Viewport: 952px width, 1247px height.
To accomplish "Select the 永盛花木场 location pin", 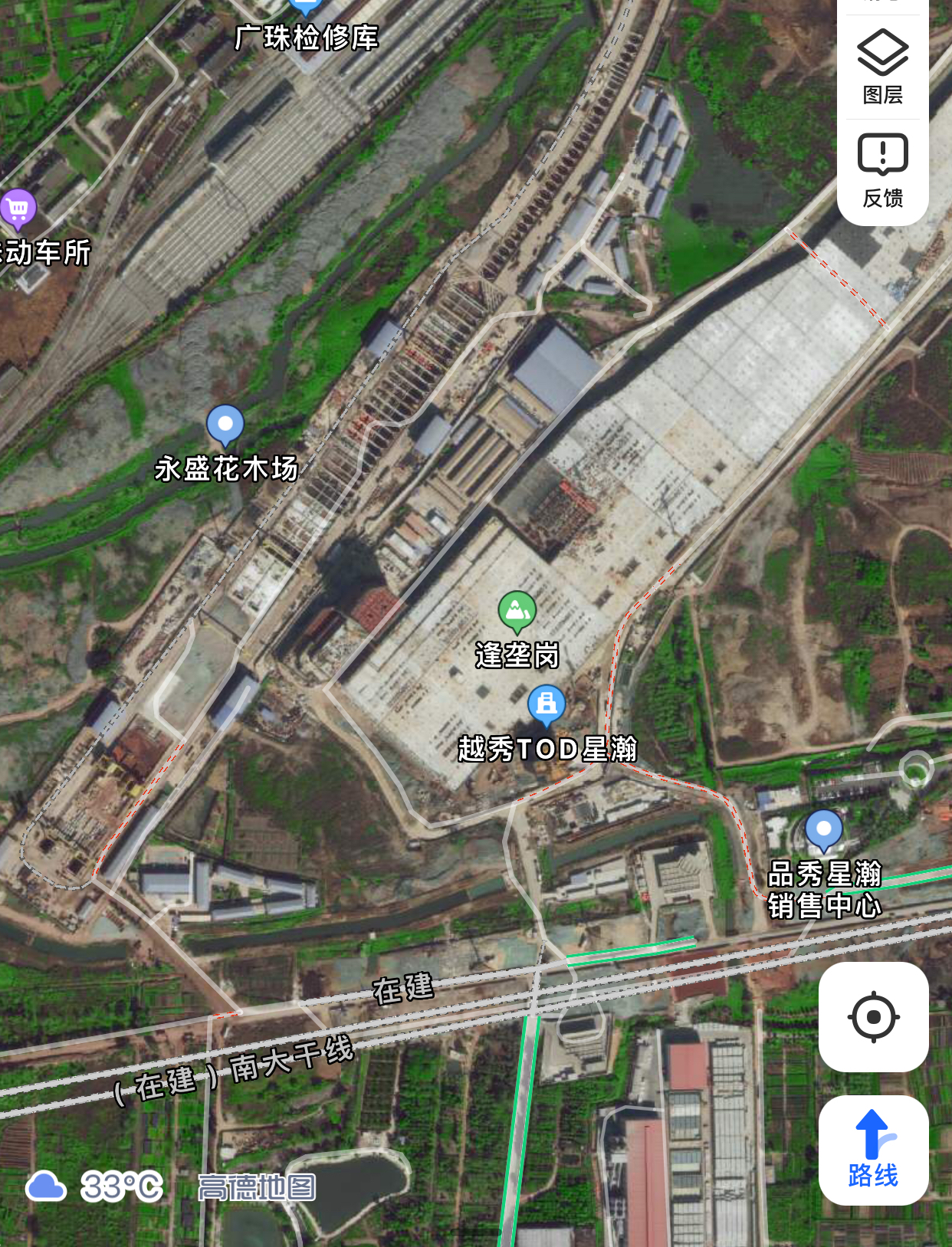I will [x=225, y=425].
